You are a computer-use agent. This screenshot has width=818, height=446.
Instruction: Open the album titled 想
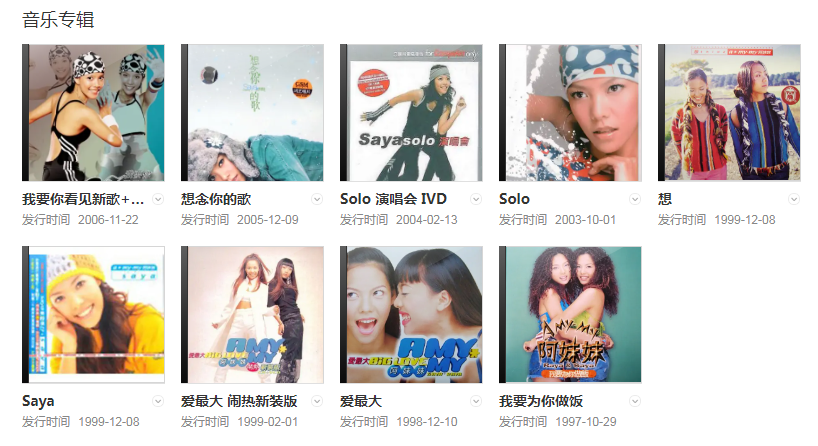[x=729, y=113]
